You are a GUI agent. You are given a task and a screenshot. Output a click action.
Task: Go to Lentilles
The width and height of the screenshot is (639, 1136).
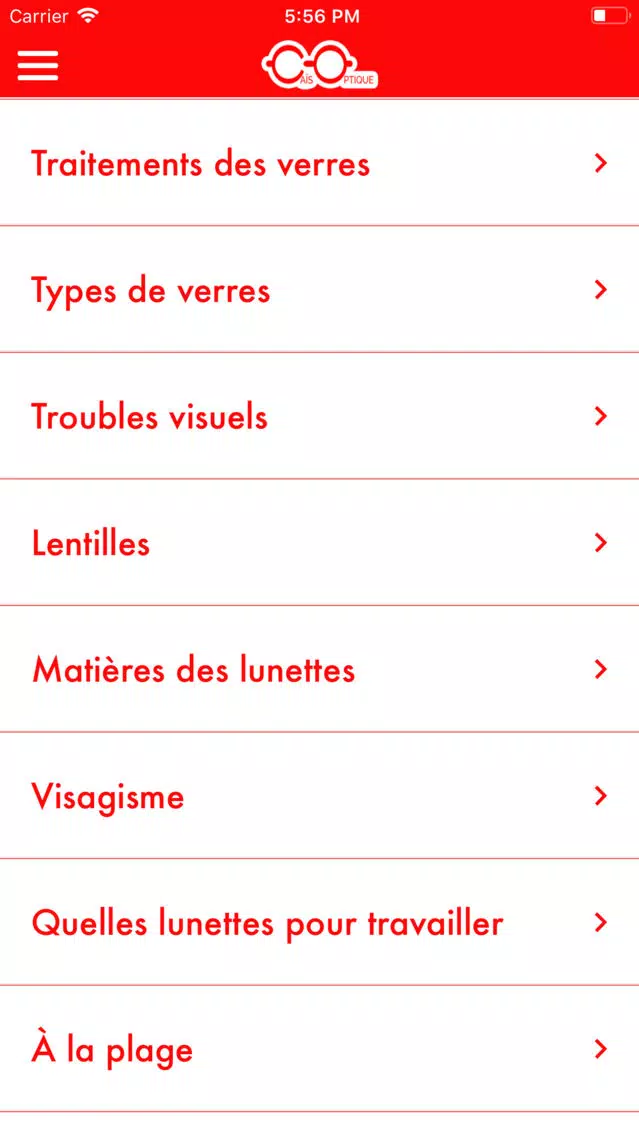click(320, 543)
